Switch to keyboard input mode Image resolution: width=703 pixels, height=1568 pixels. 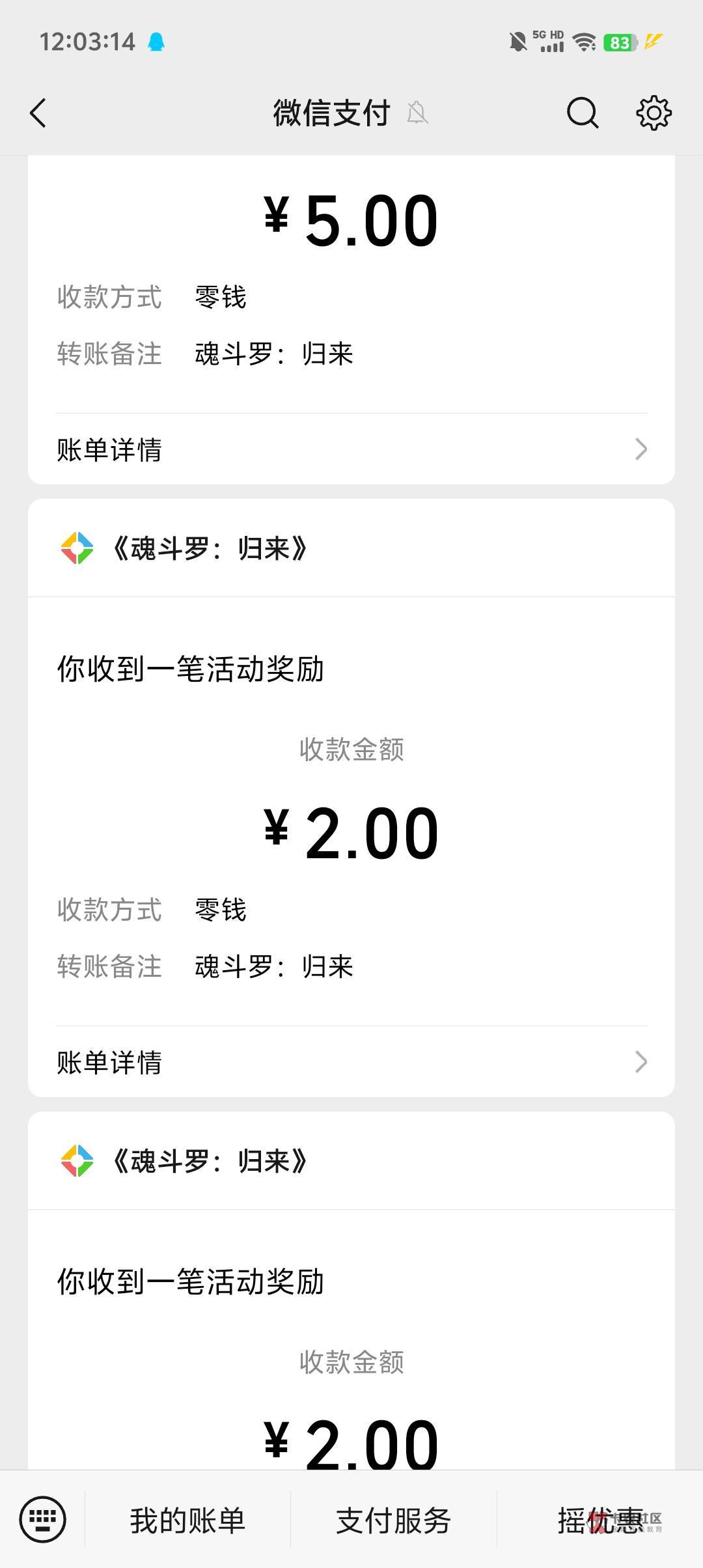point(42,1520)
